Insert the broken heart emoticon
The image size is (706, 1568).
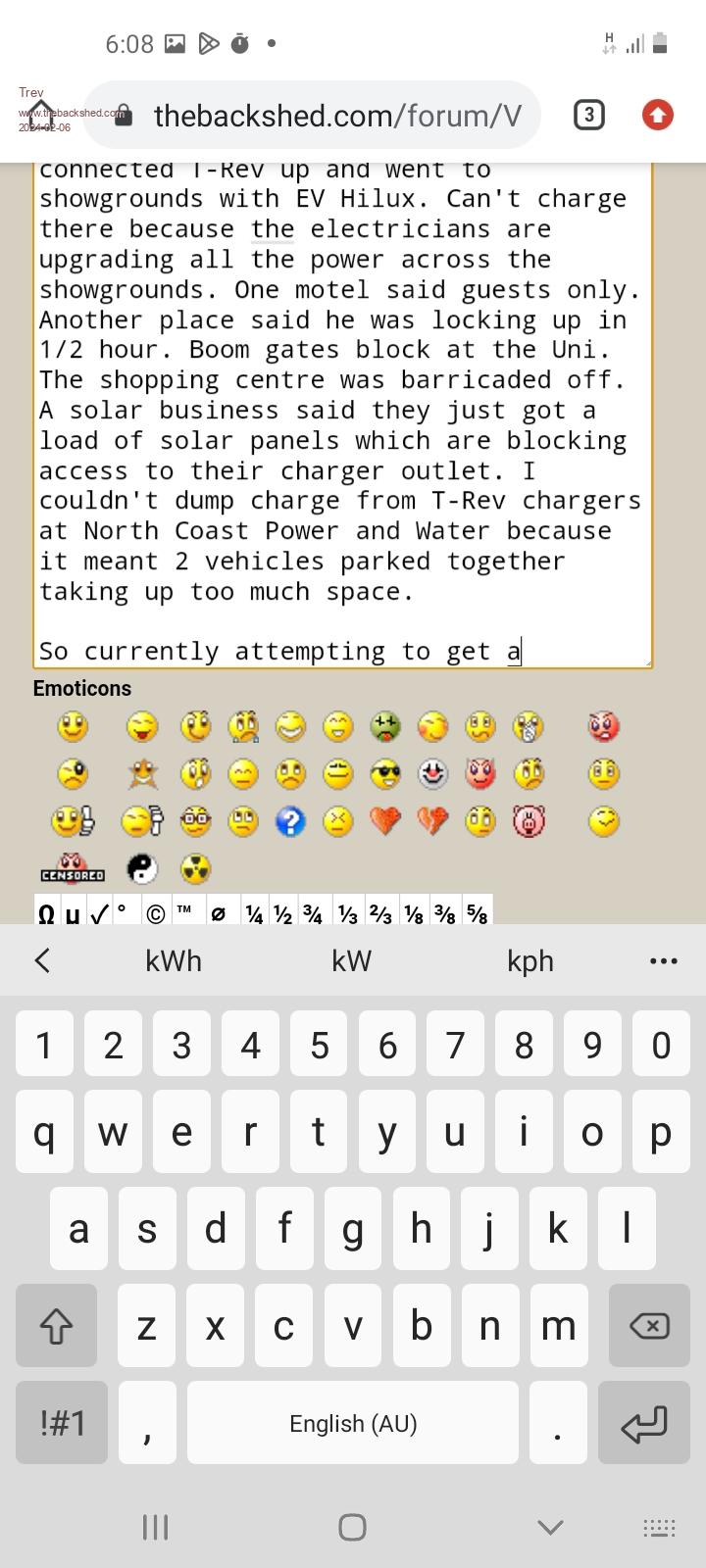point(432,821)
